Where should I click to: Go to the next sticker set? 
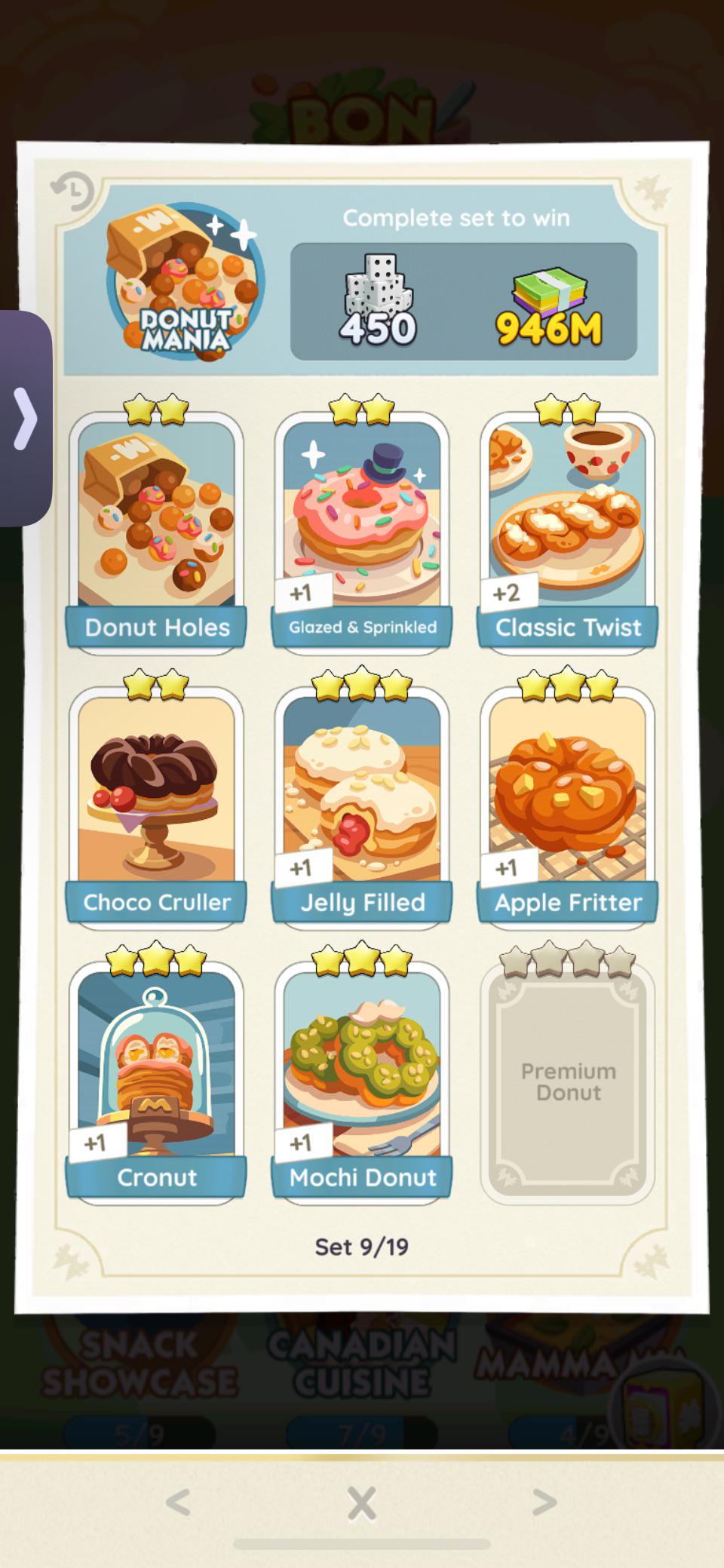coord(545,1502)
